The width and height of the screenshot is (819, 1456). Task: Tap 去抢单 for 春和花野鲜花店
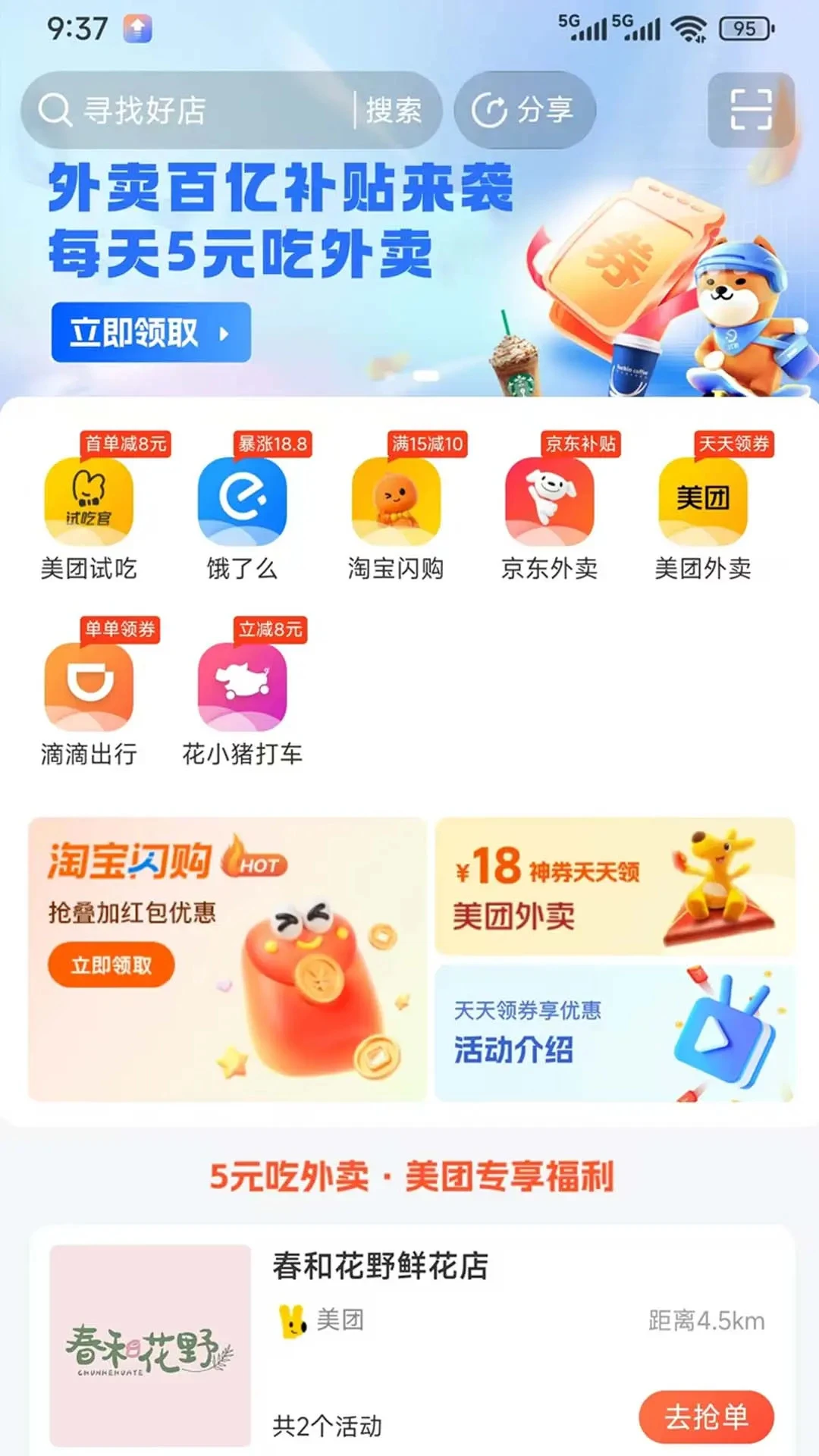[x=706, y=1416]
